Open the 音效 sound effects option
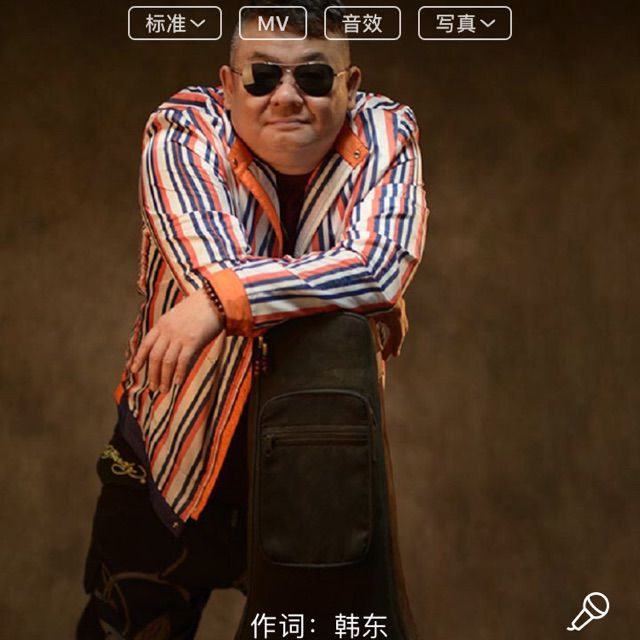This screenshot has height=640, width=640. [x=362, y=23]
